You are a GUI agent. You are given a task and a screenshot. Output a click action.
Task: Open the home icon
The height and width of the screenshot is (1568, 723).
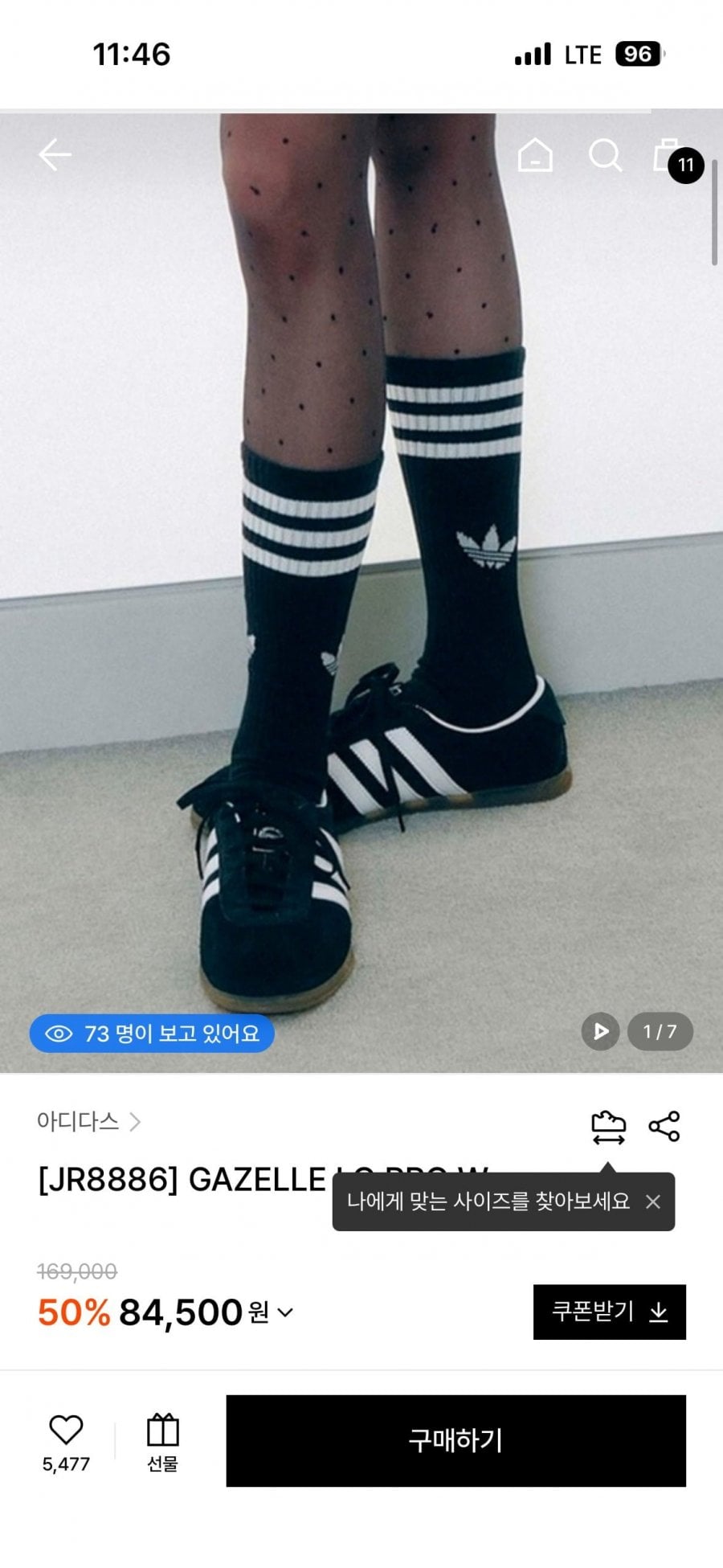[x=535, y=155]
